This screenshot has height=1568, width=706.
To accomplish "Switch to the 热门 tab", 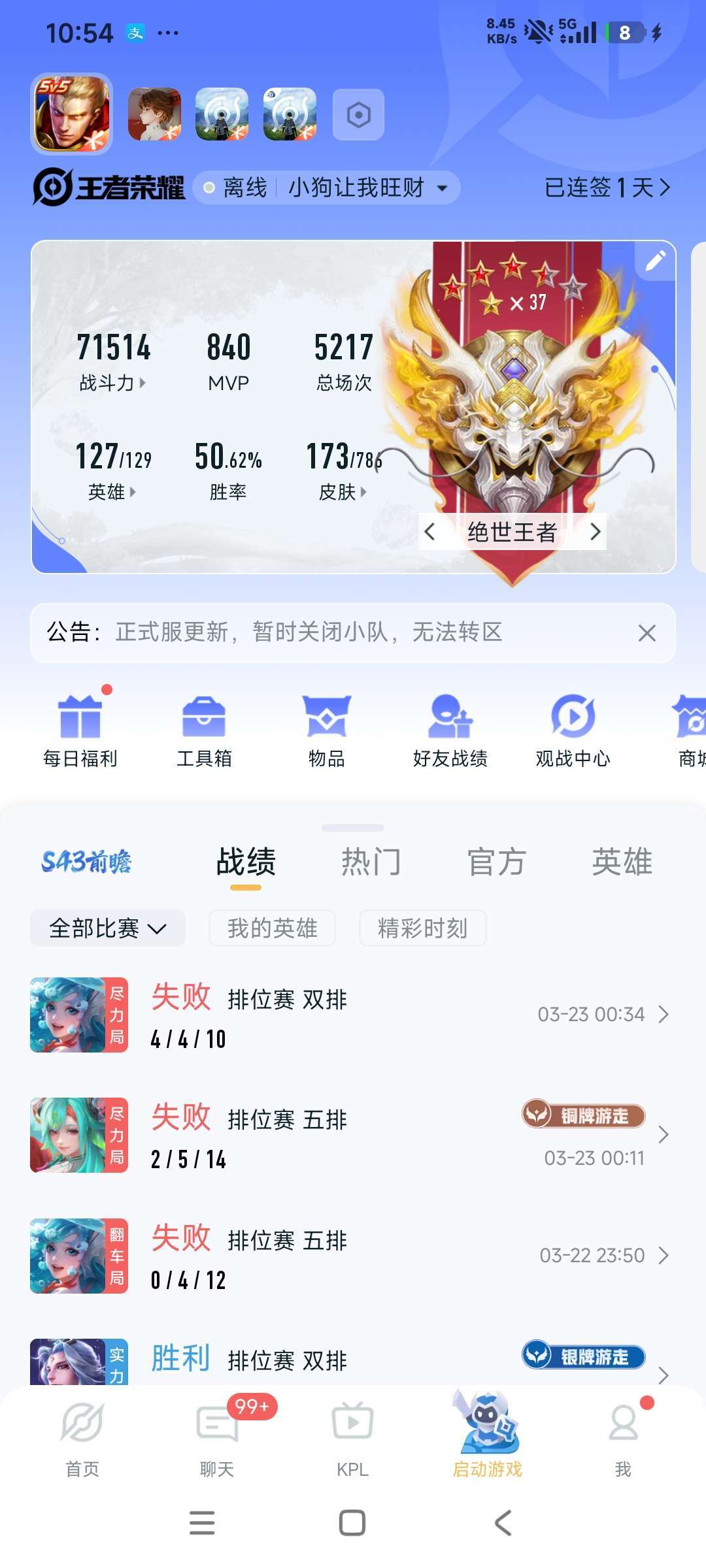I will click(x=371, y=861).
